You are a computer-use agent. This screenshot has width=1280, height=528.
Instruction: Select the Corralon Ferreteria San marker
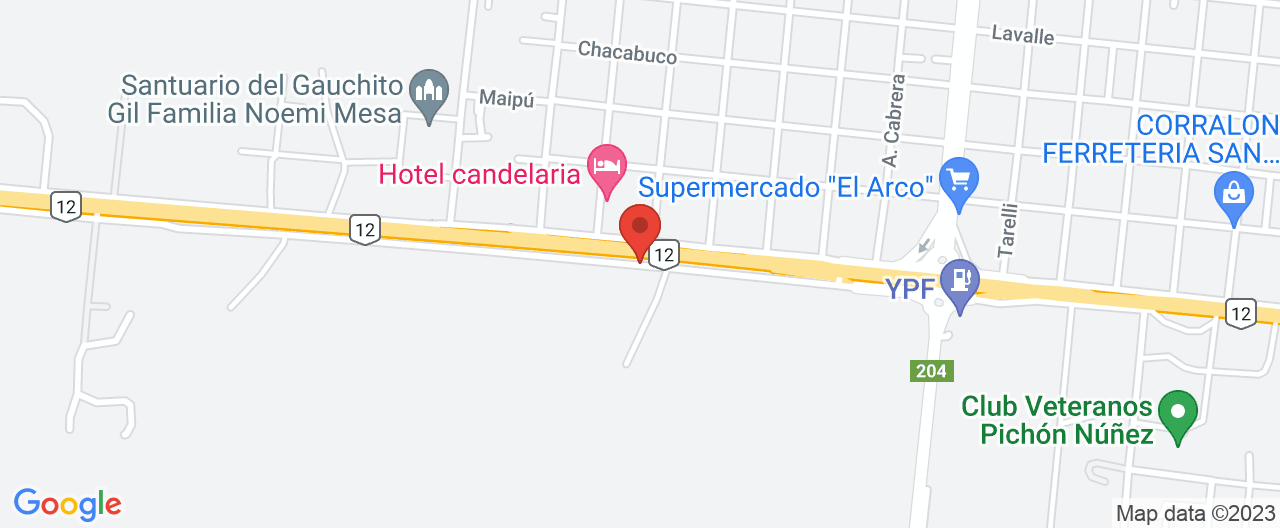(x=1234, y=194)
